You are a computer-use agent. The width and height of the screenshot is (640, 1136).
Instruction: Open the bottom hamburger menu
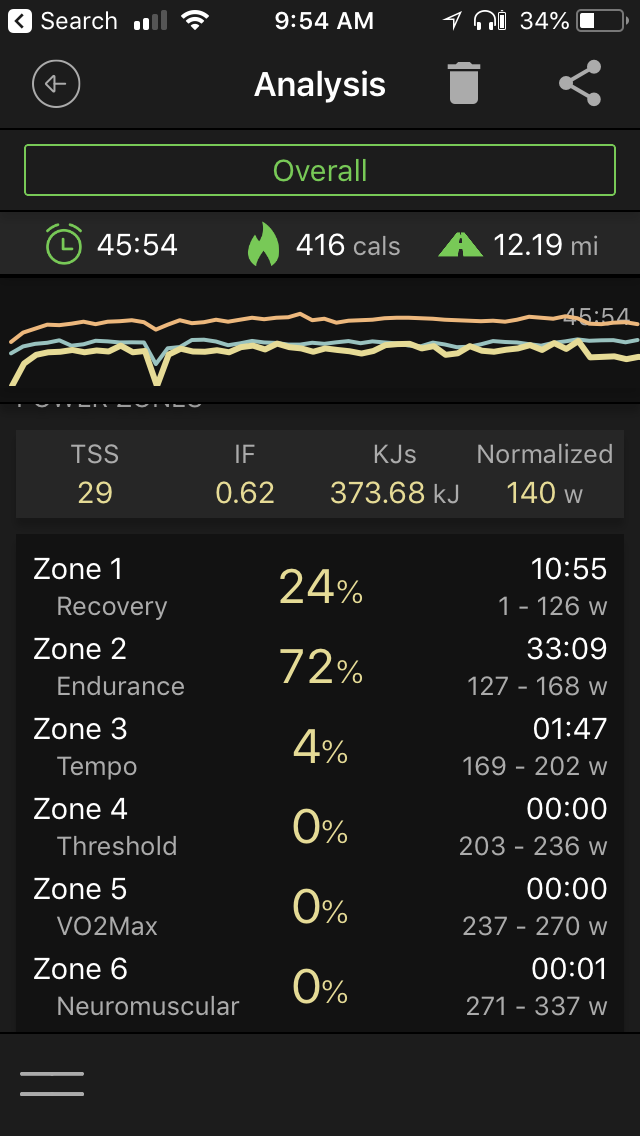pos(52,1084)
